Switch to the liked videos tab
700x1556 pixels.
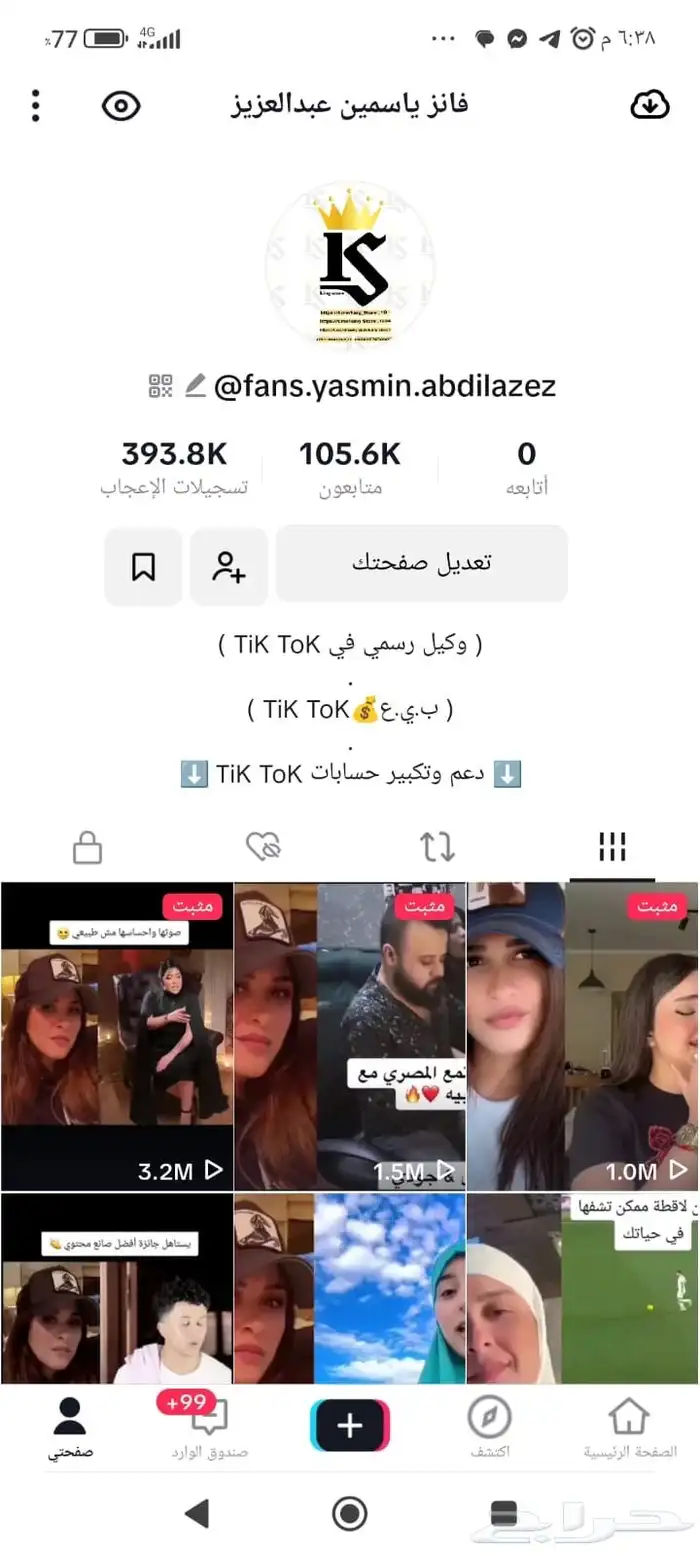click(263, 847)
